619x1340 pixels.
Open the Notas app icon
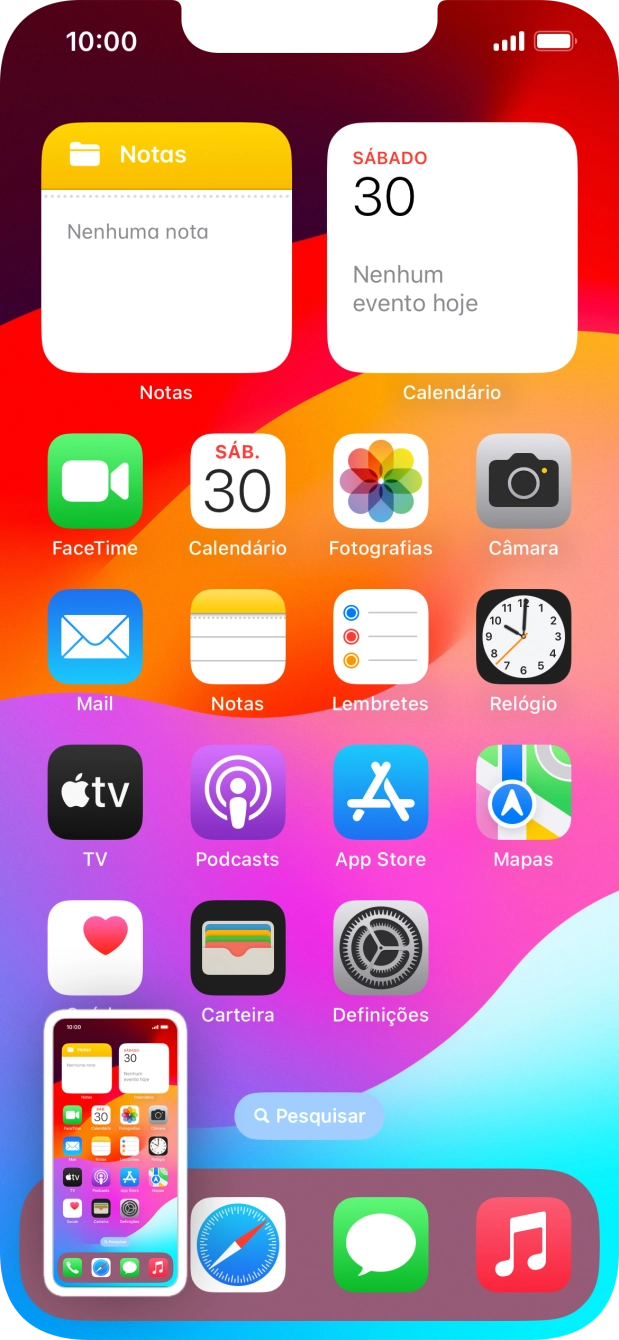pyautogui.click(x=238, y=636)
